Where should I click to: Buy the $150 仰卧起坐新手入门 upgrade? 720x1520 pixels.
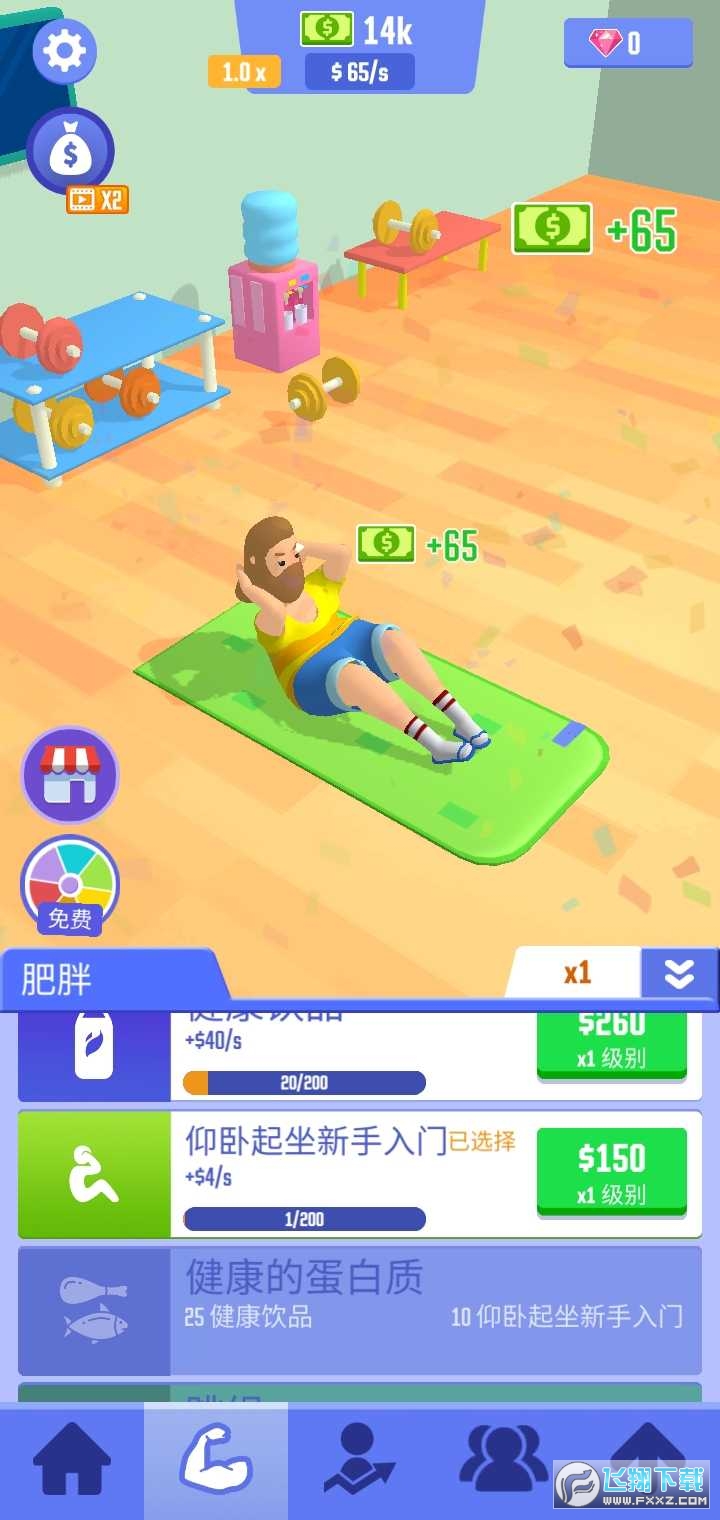(x=611, y=1171)
